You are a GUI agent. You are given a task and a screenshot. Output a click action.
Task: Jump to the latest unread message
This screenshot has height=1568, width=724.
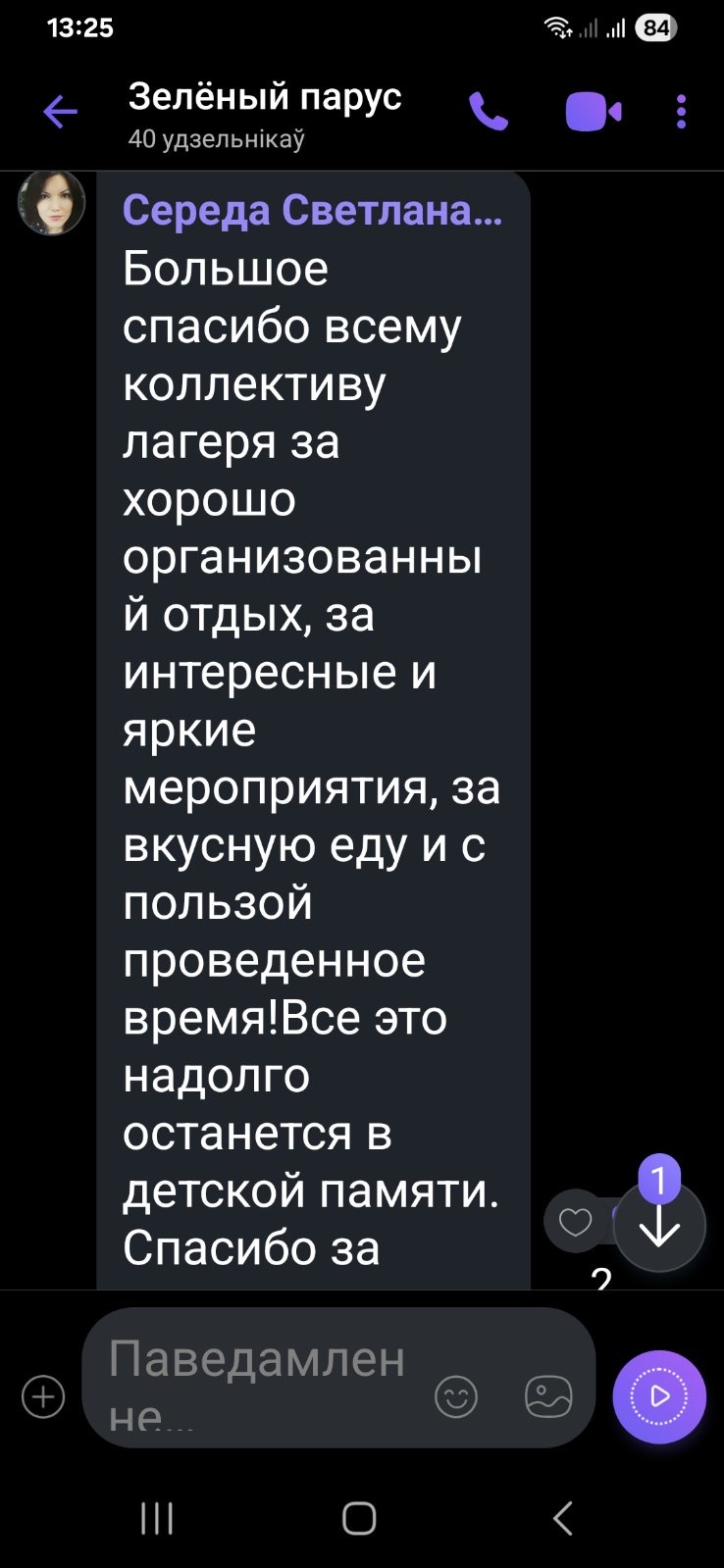point(659,1226)
